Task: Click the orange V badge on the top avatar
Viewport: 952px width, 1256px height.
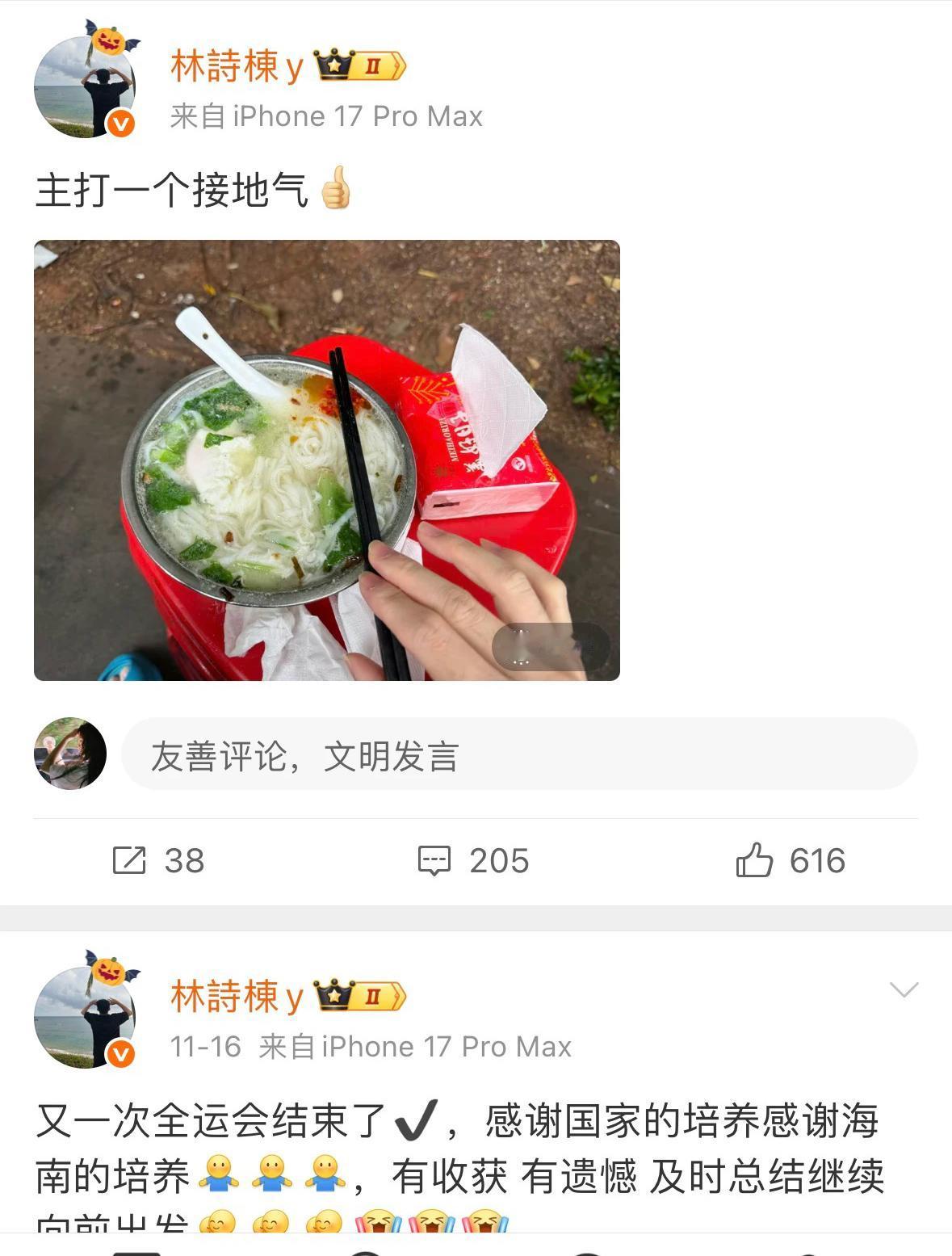Action: 118,123
